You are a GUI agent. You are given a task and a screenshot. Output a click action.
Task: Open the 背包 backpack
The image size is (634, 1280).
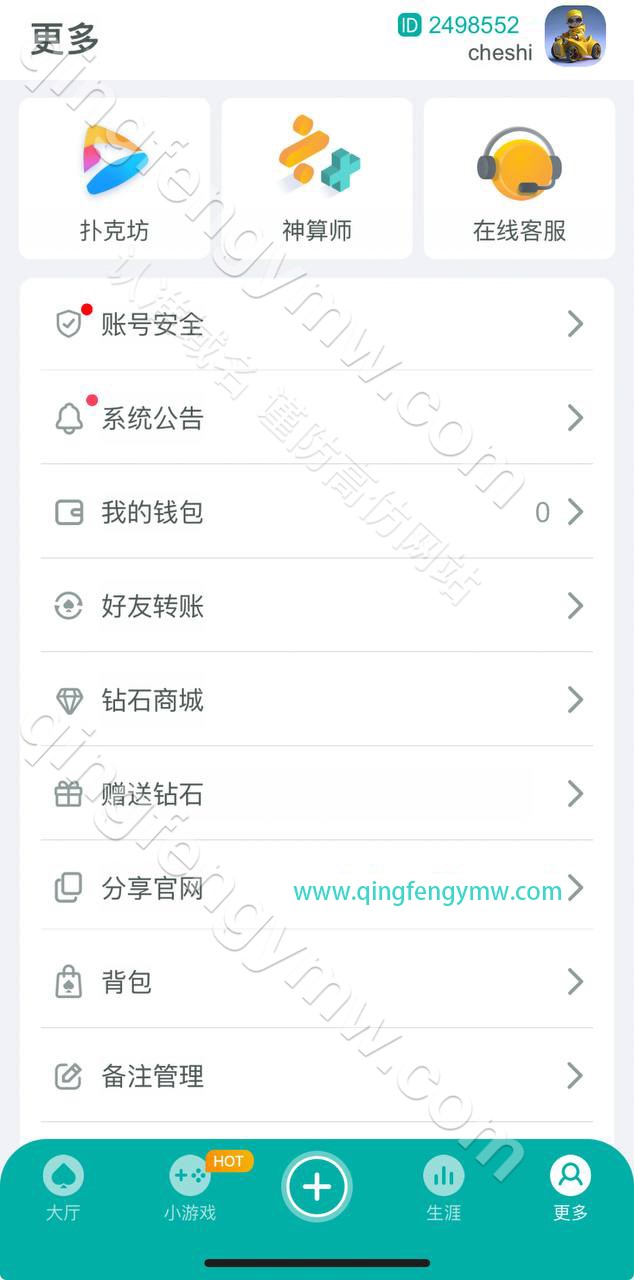pyautogui.click(x=317, y=982)
